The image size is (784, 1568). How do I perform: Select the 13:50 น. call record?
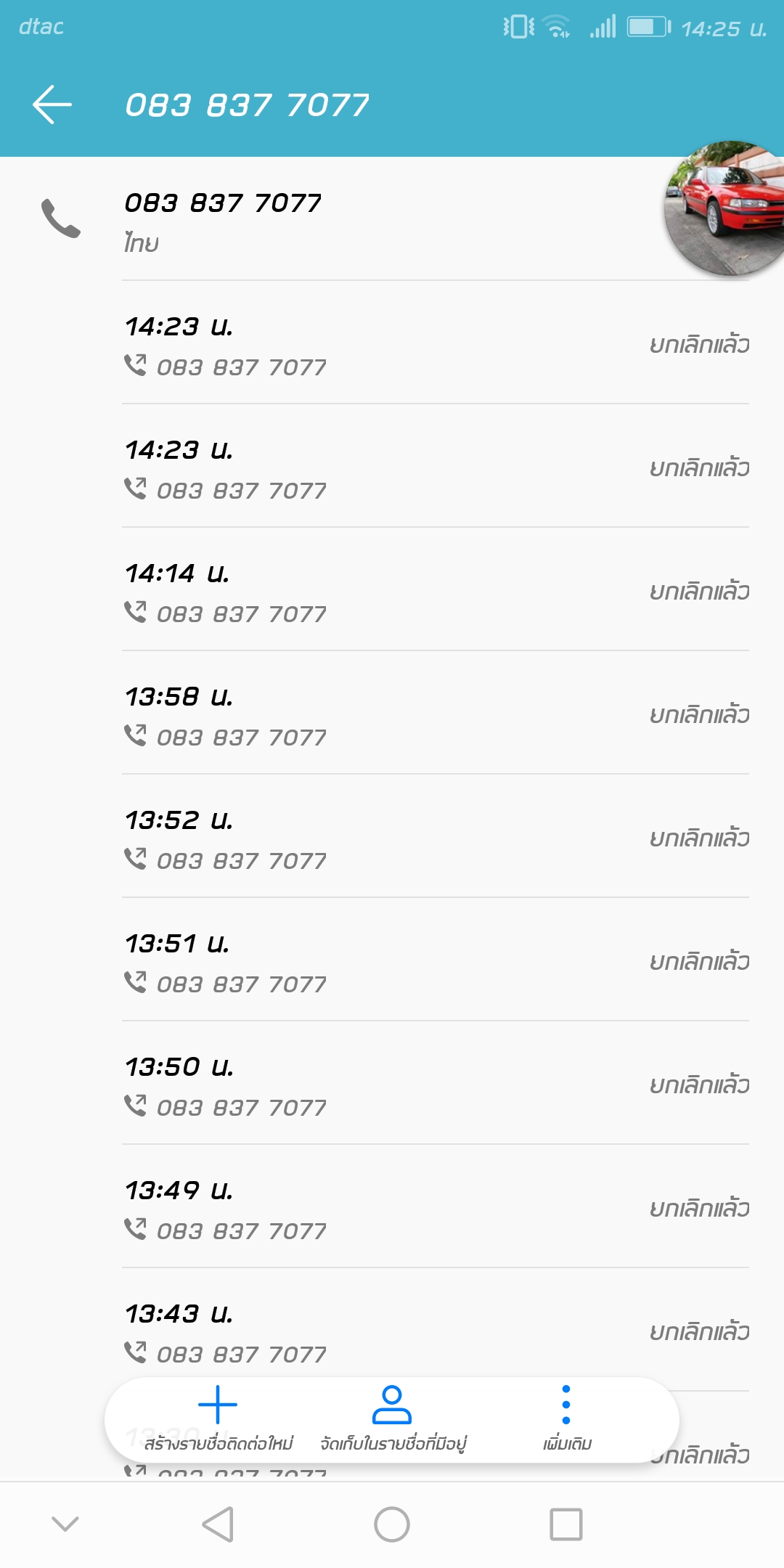point(436,1083)
